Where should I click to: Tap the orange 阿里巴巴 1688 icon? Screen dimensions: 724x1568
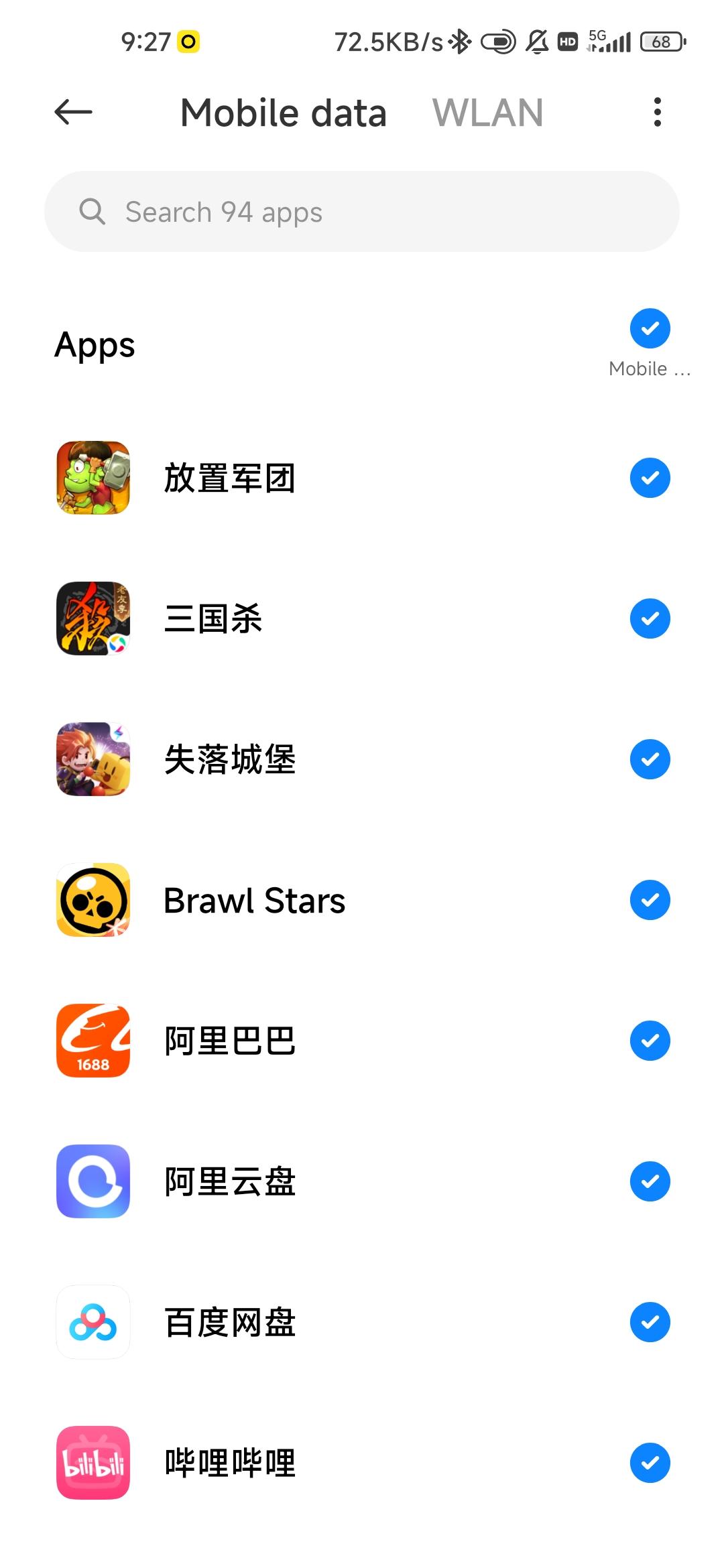93,1041
